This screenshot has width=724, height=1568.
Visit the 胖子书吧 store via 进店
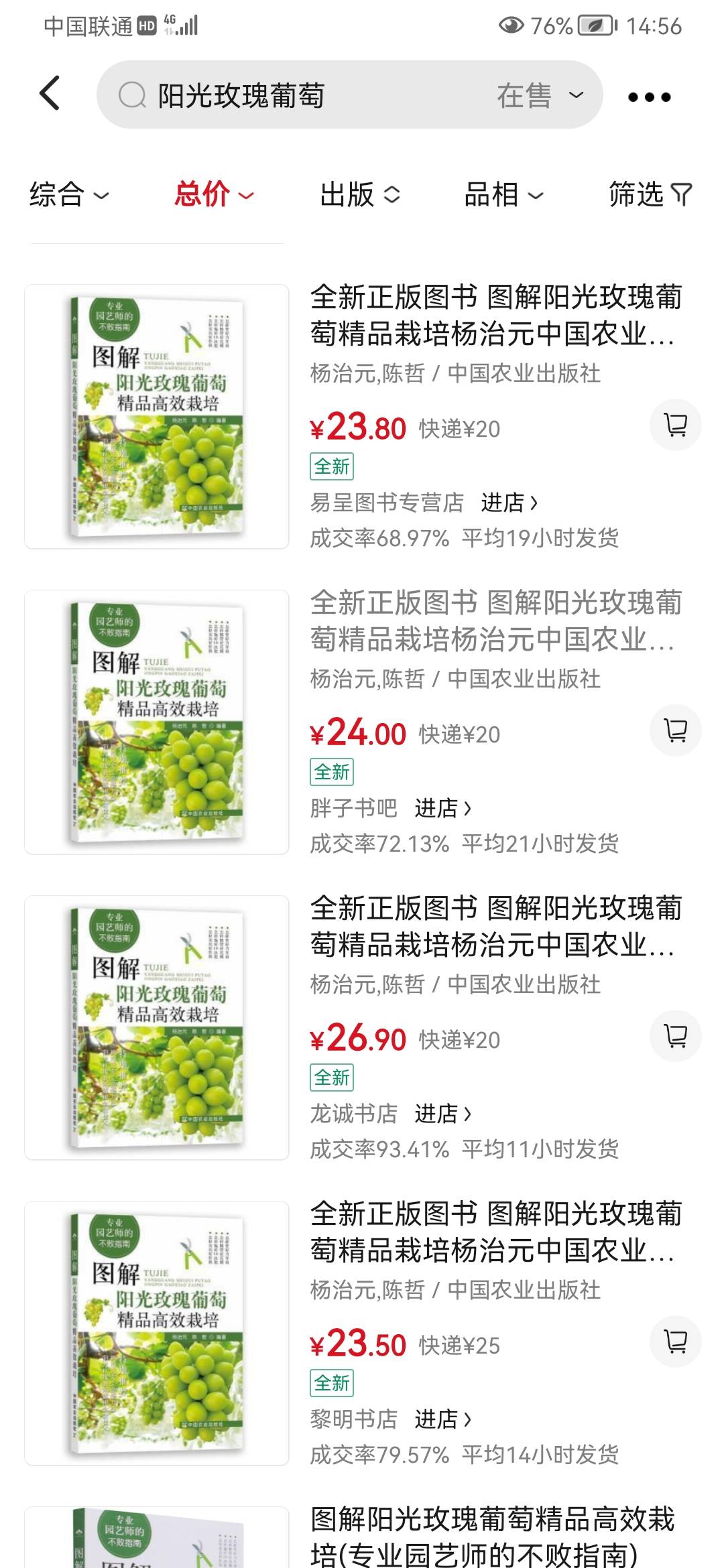coord(442,807)
